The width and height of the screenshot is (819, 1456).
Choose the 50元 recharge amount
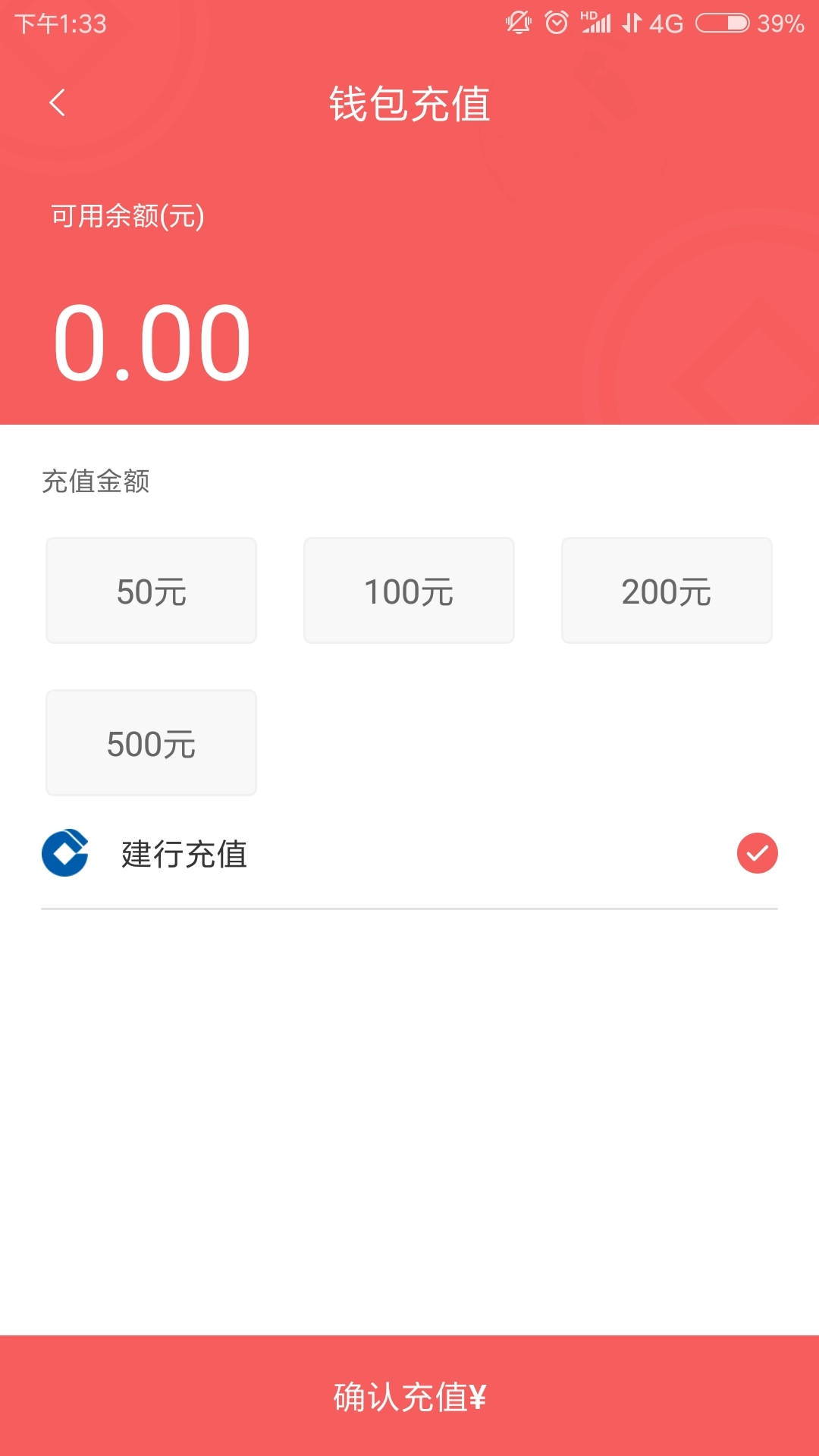click(150, 589)
